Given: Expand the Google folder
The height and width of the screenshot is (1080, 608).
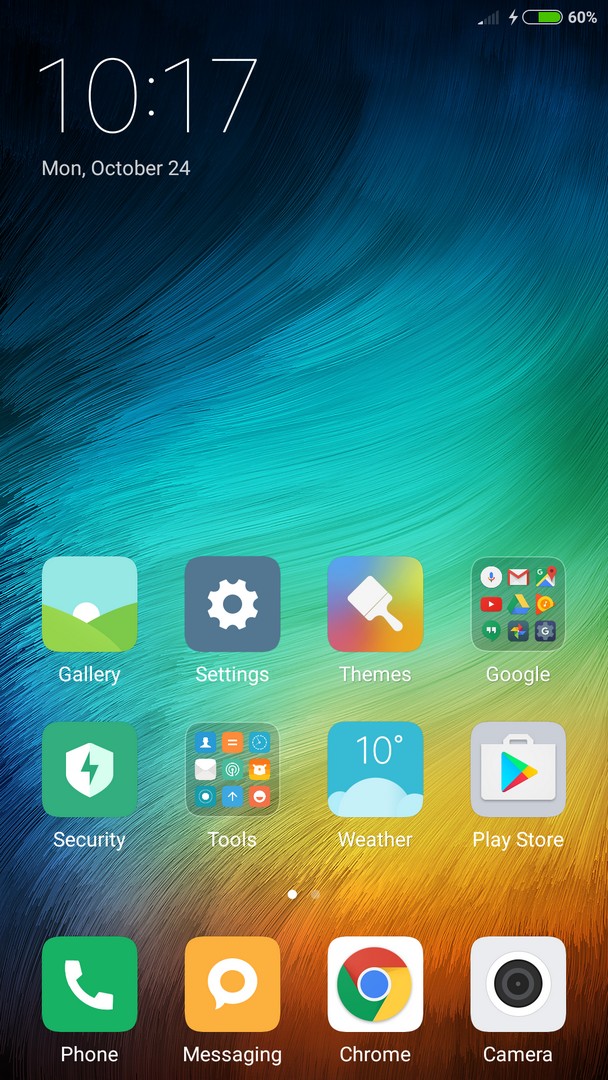Looking at the screenshot, I should [x=518, y=604].
